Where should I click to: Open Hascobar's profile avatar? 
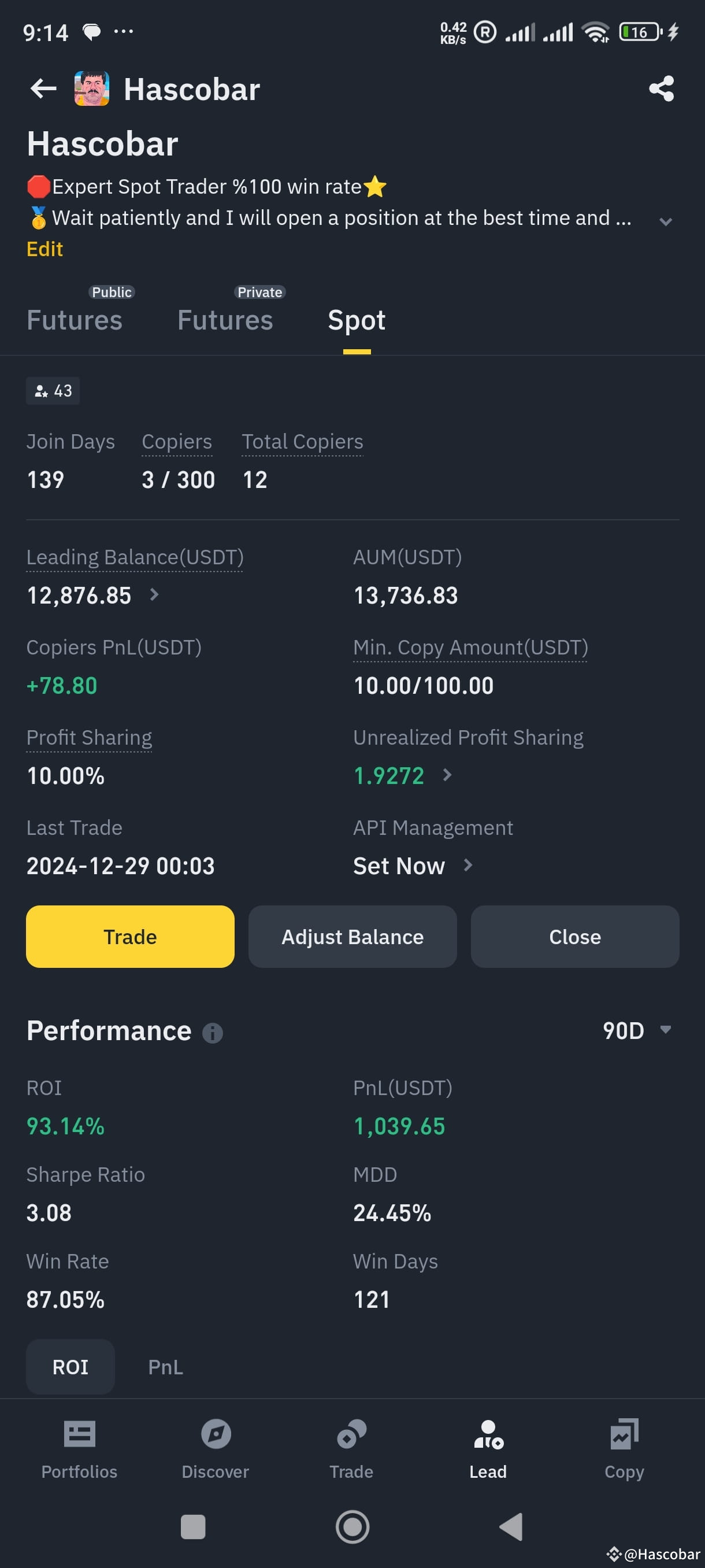pos(90,89)
